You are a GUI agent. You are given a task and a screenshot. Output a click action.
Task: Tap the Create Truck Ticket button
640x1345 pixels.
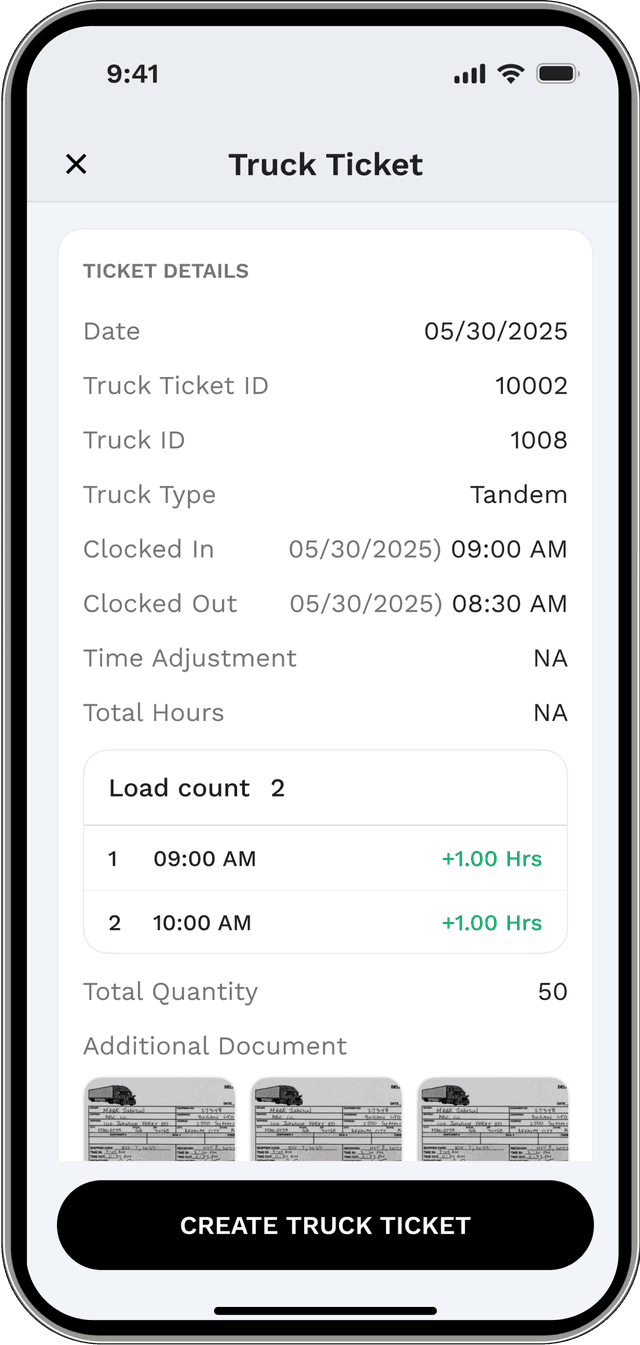click(325, 1225)
